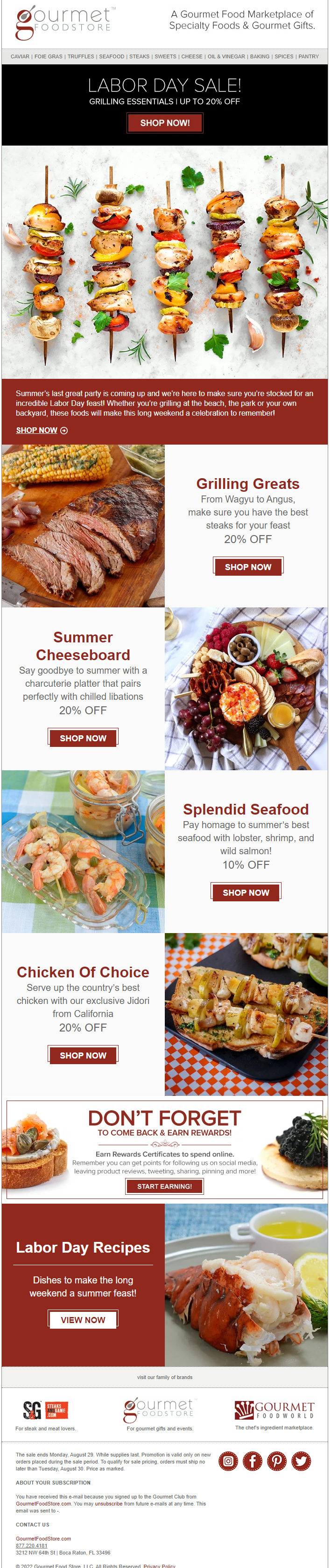Tap the Start Earning! rewards button

click(x=165, y=1186)
